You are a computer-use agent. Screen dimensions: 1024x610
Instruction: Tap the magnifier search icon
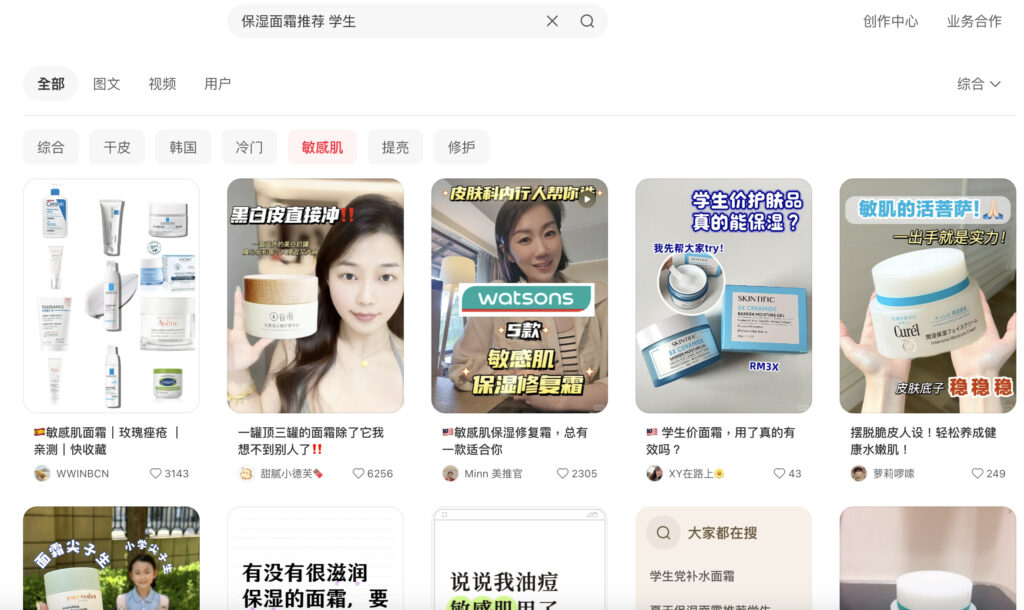(x=587, y=21)
